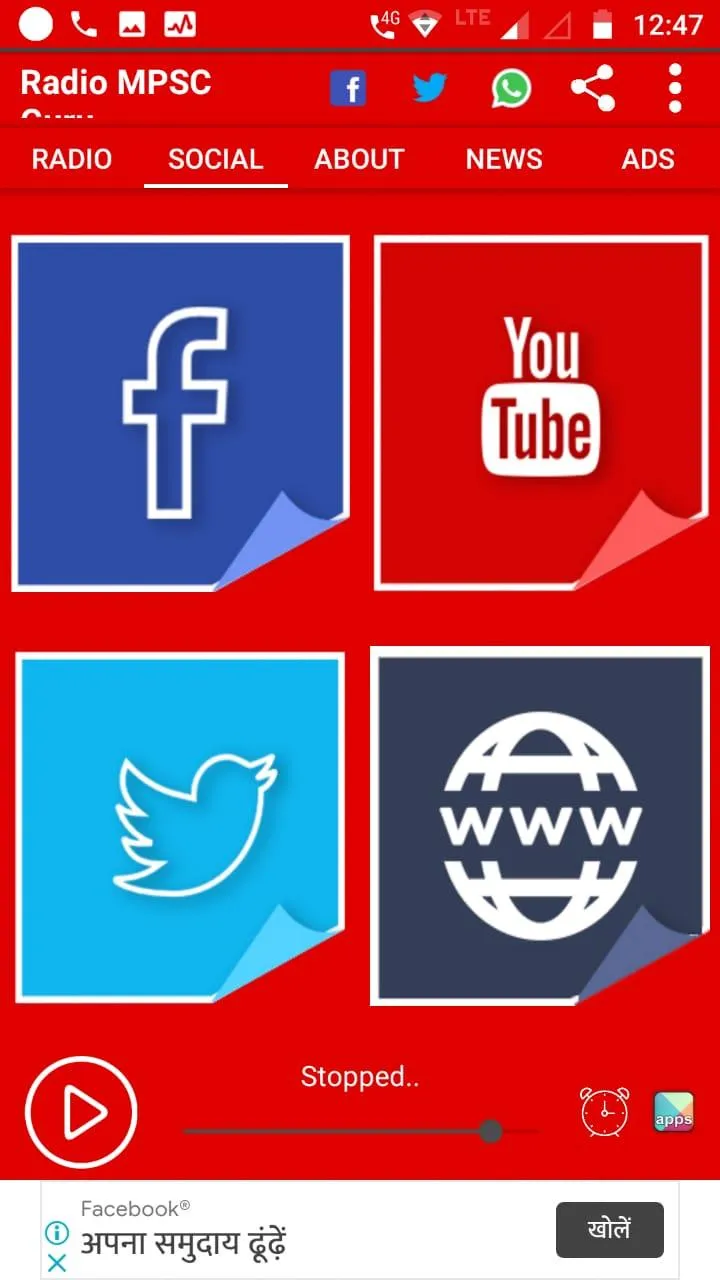The width and height of the screenshot is (720, 1280).
Task: Open the Twitter icon in app bar
Action: pyautogui.click(x=430, y=88)
